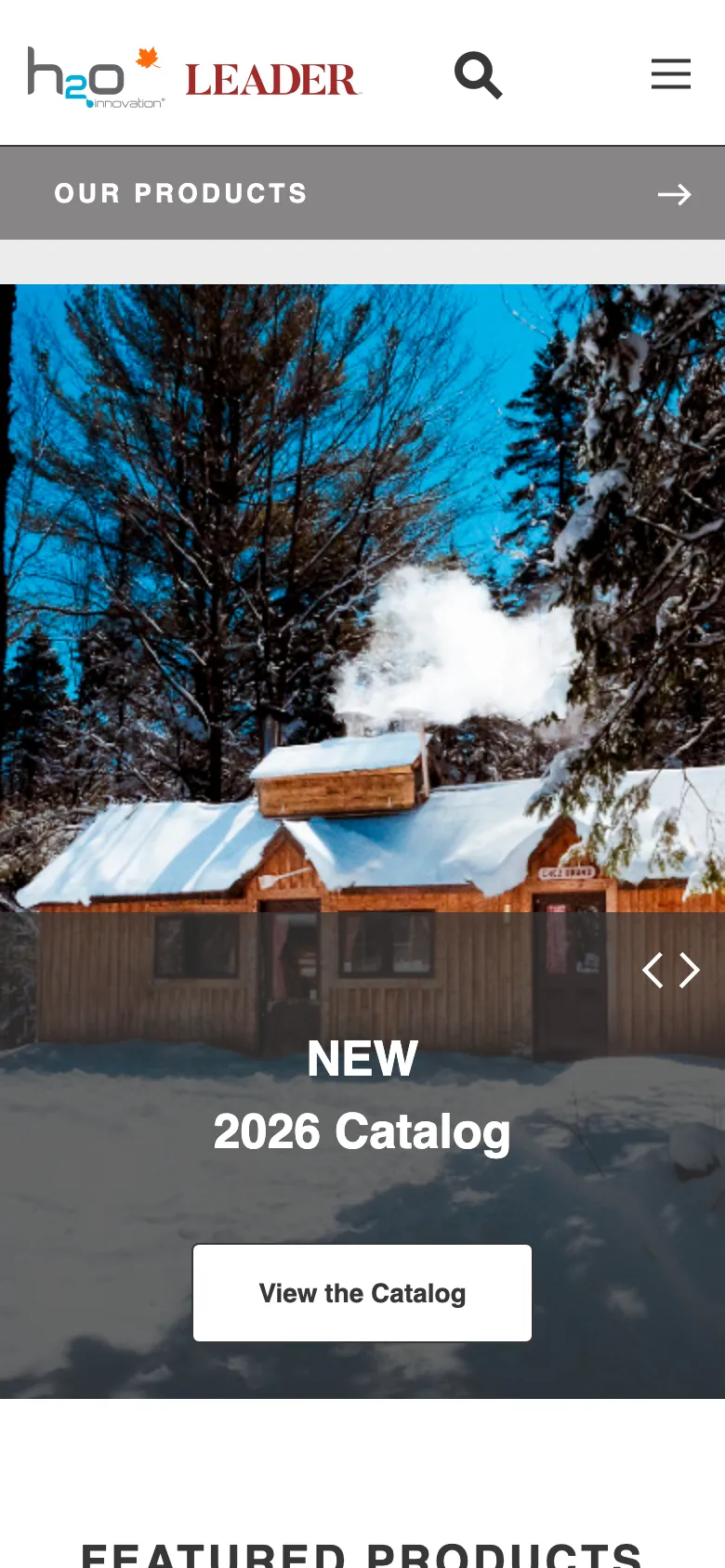The width and height of the screenshot is (725, 1568).
Task: Open the search magnifier icon
Action: (x=479, y=75)
